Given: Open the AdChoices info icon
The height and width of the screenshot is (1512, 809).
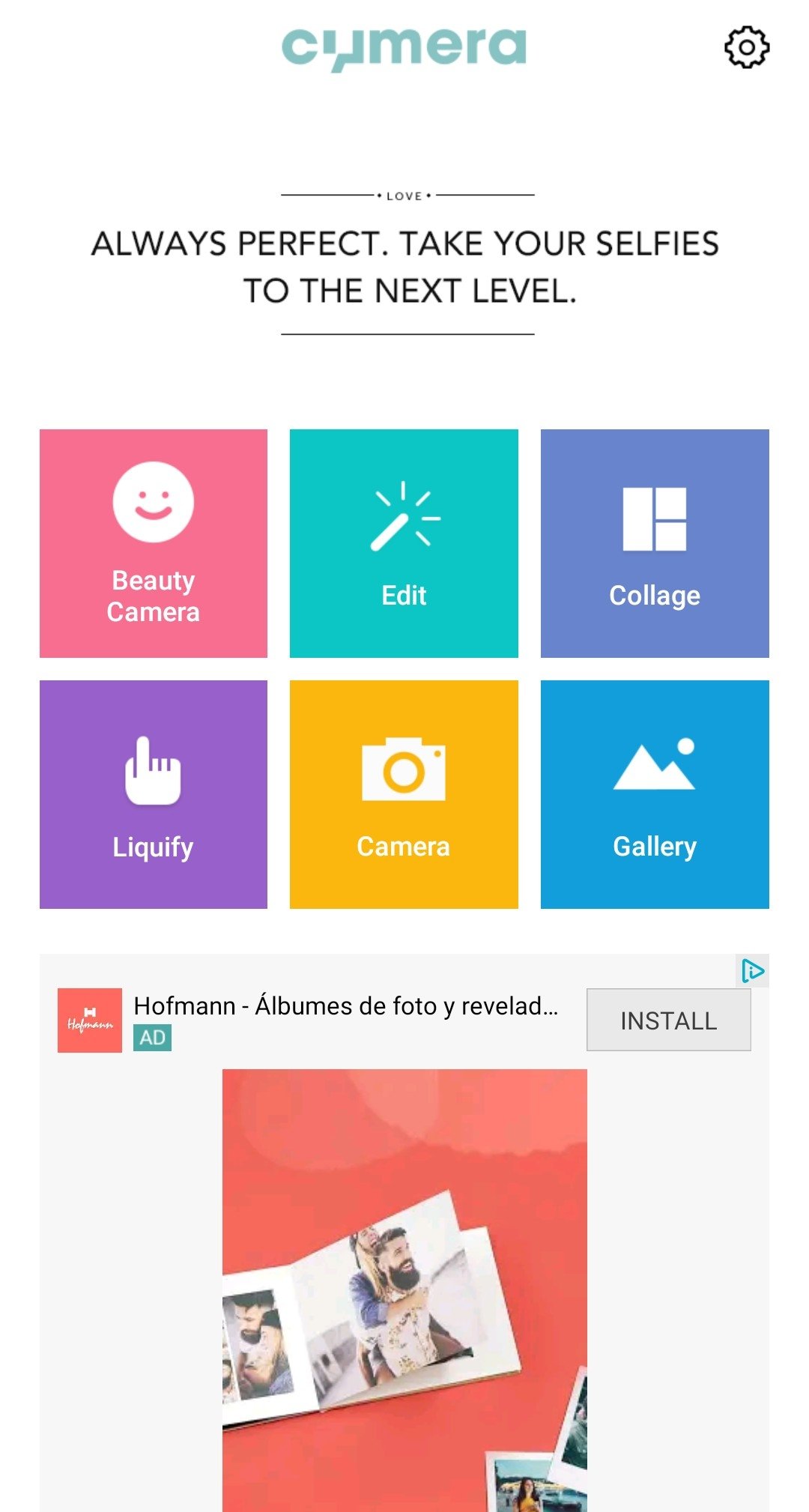Looking at the screenshot, I should 753,971.
